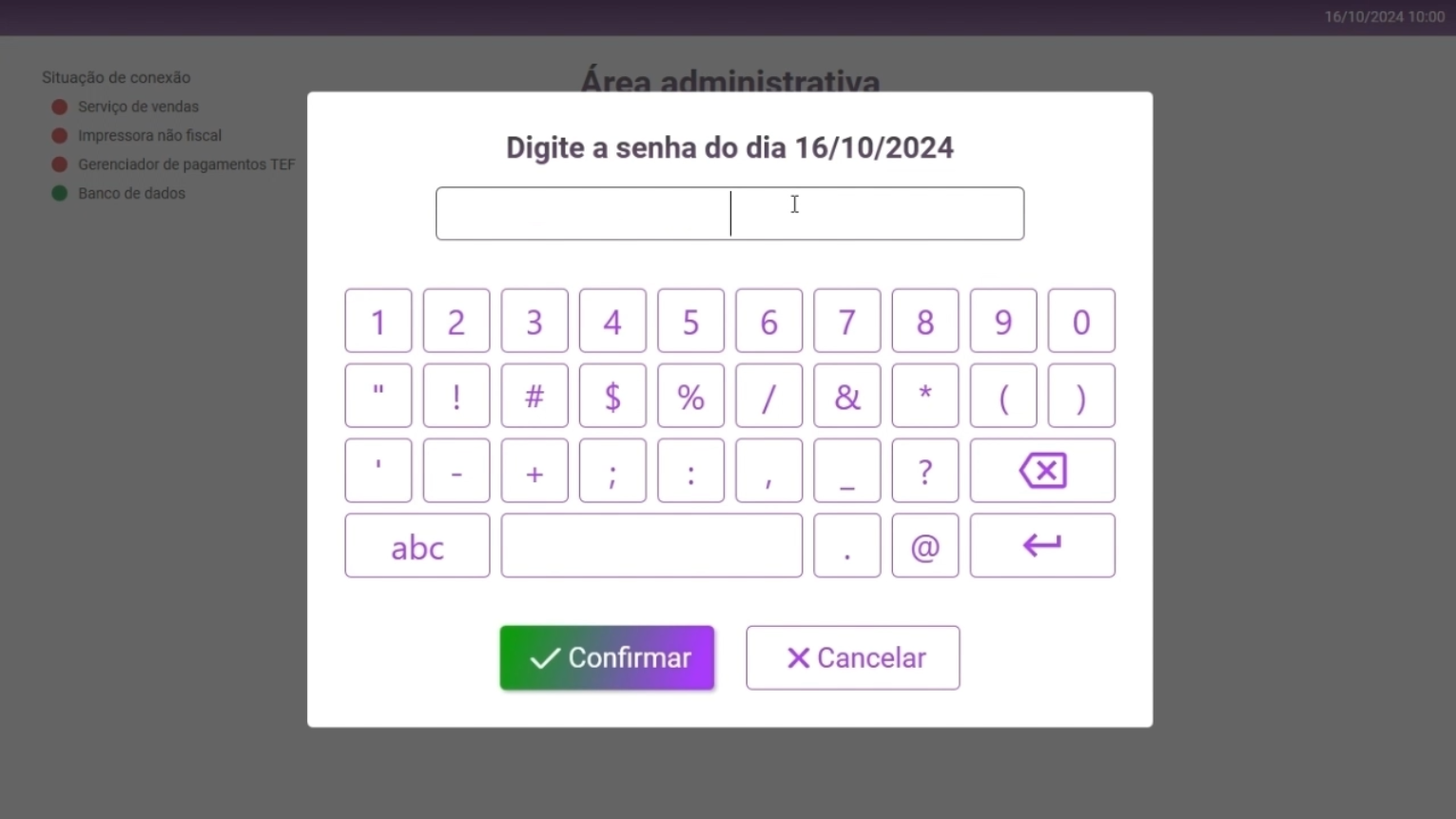Tap the $ symbol key
This screenshot has width=1456, height=819.
point(612,396)
